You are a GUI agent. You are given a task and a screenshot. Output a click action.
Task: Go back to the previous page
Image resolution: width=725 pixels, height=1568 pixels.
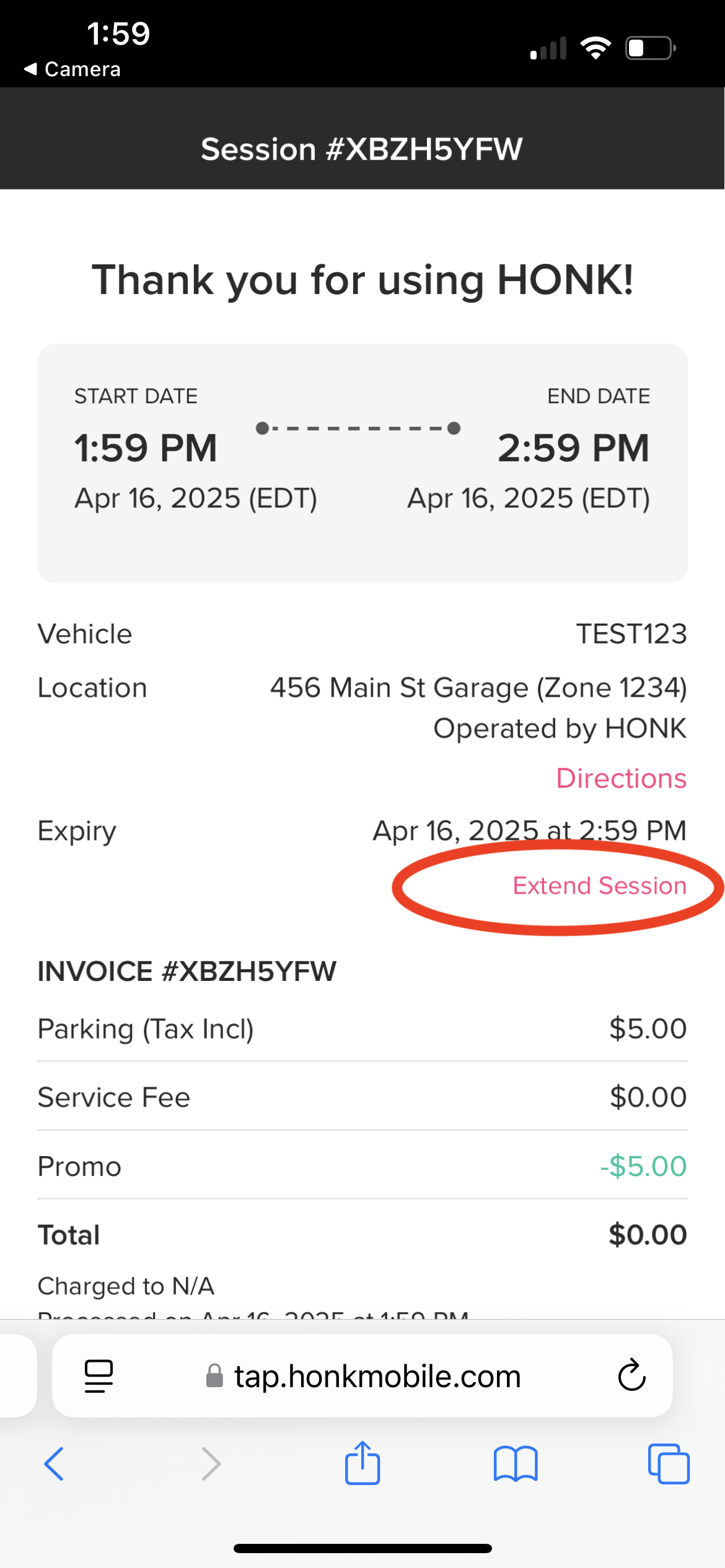point(55,1464)
